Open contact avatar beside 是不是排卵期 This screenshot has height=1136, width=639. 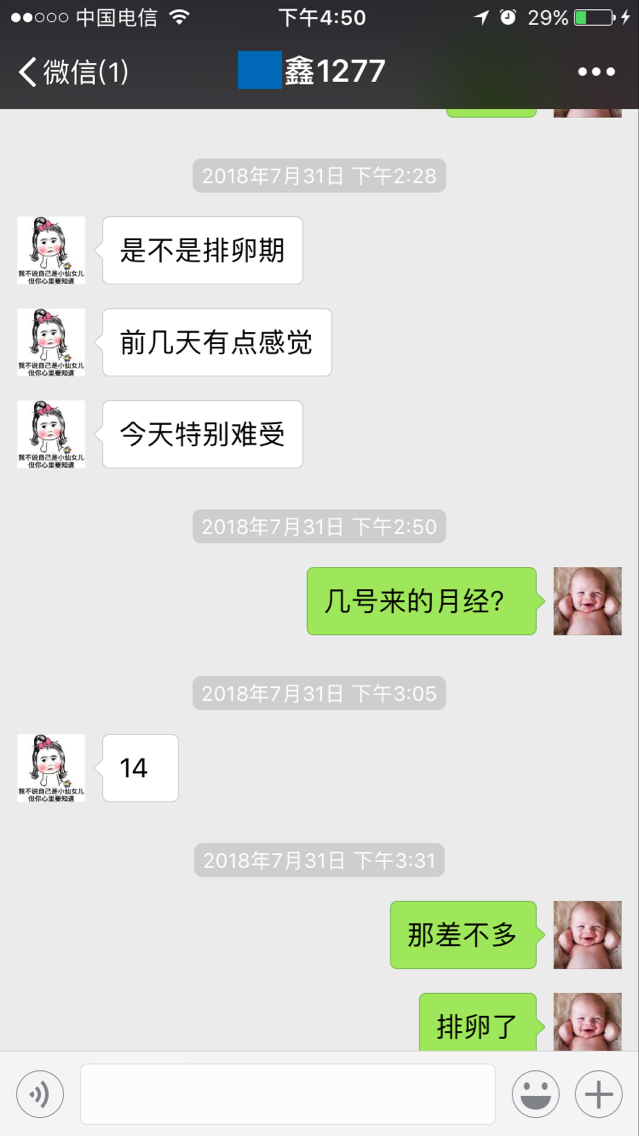pyautogui.click(x=51, y=250)
